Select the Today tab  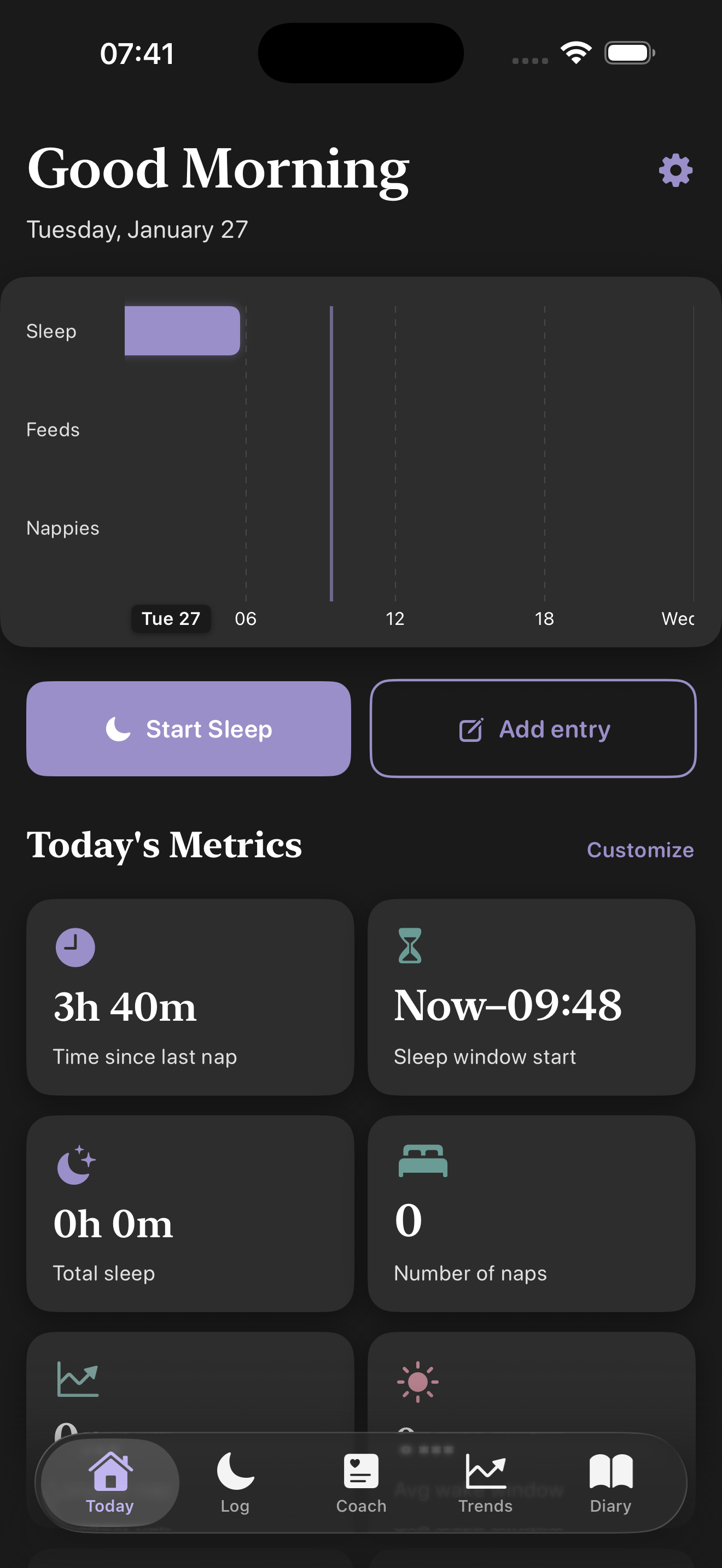pyautogui.click(x=110, y=1483)
